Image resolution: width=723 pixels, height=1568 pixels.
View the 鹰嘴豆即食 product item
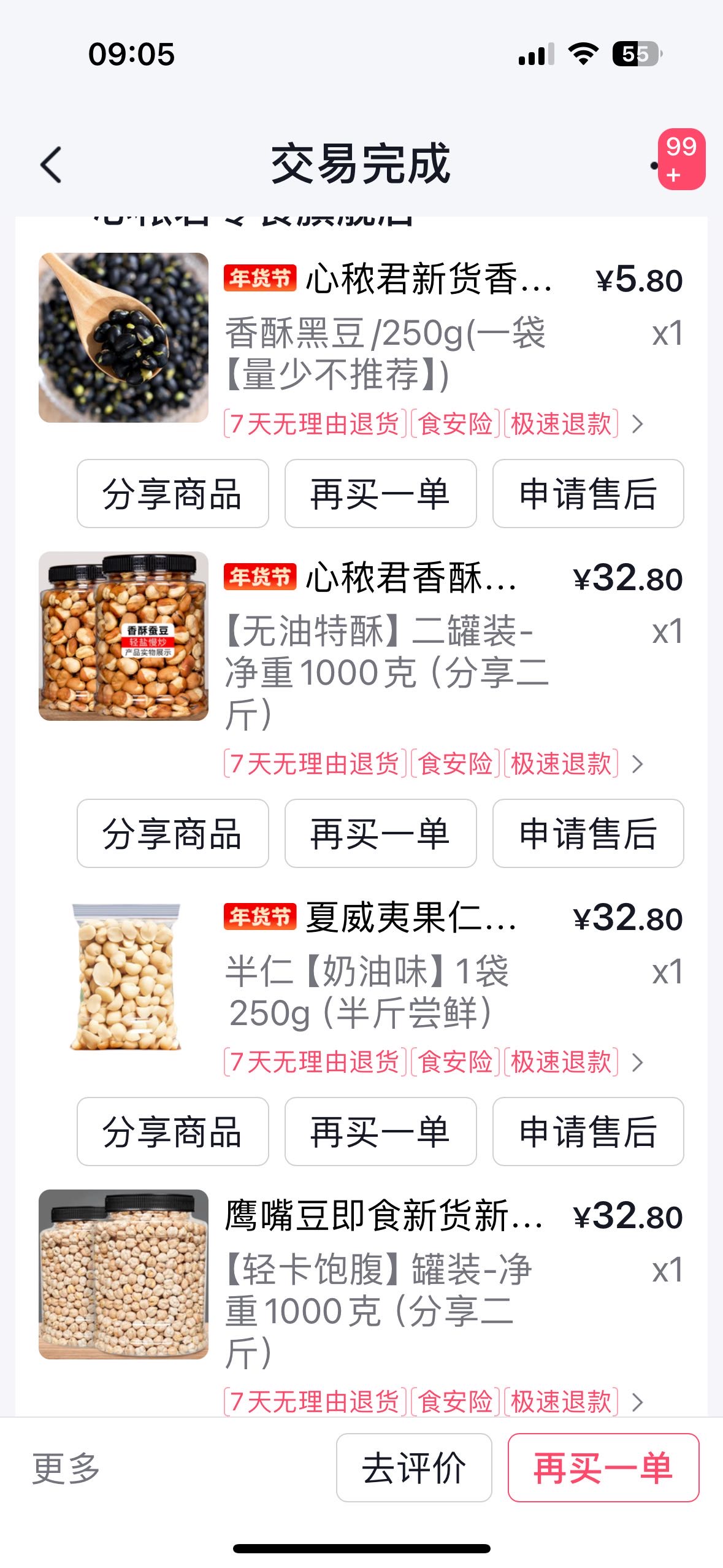[123, 1275]
